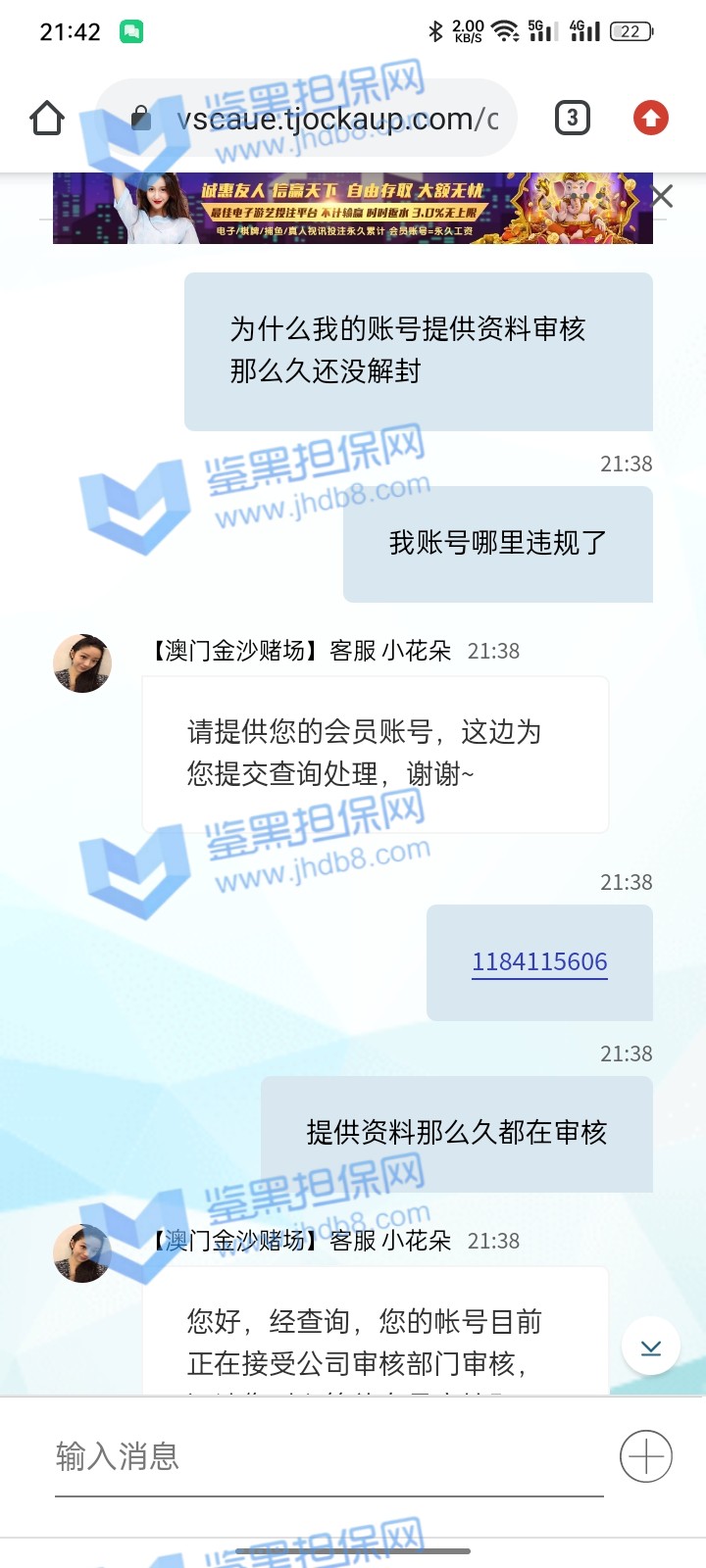706x1568 pixels.
Task: Go to the browser home page
Action: (x=47, y=119)
